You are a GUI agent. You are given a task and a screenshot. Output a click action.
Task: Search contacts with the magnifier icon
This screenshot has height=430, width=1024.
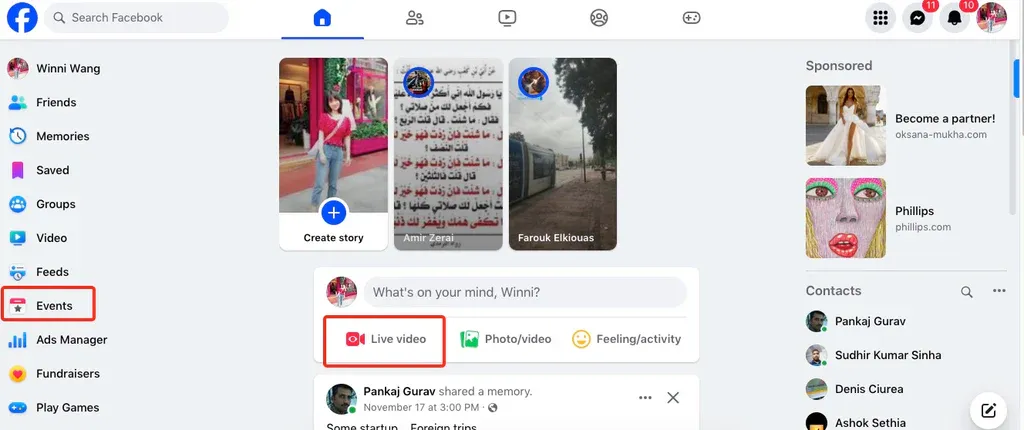pyautogui.click(x=966, y=291)
